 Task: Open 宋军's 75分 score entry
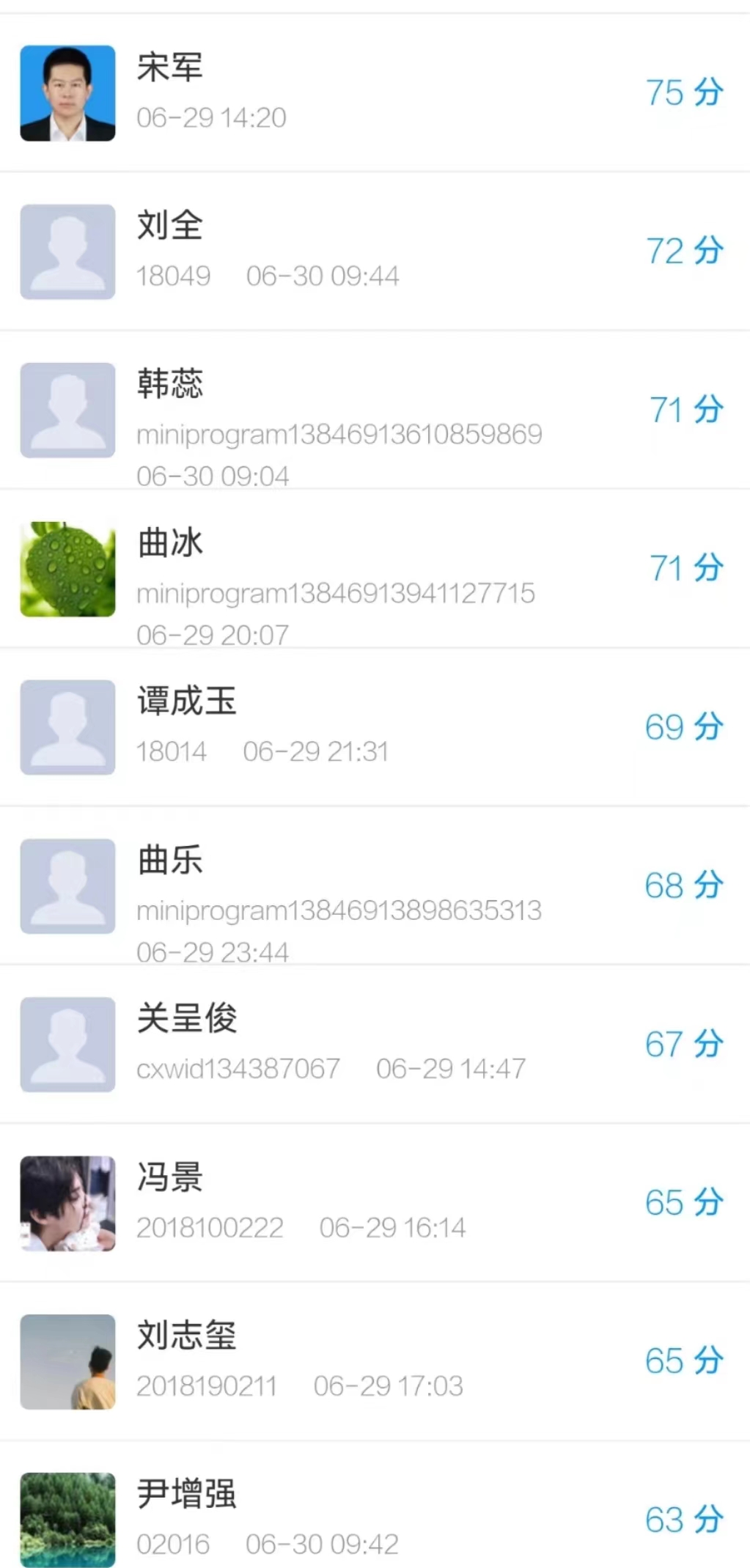coord(374,93)
